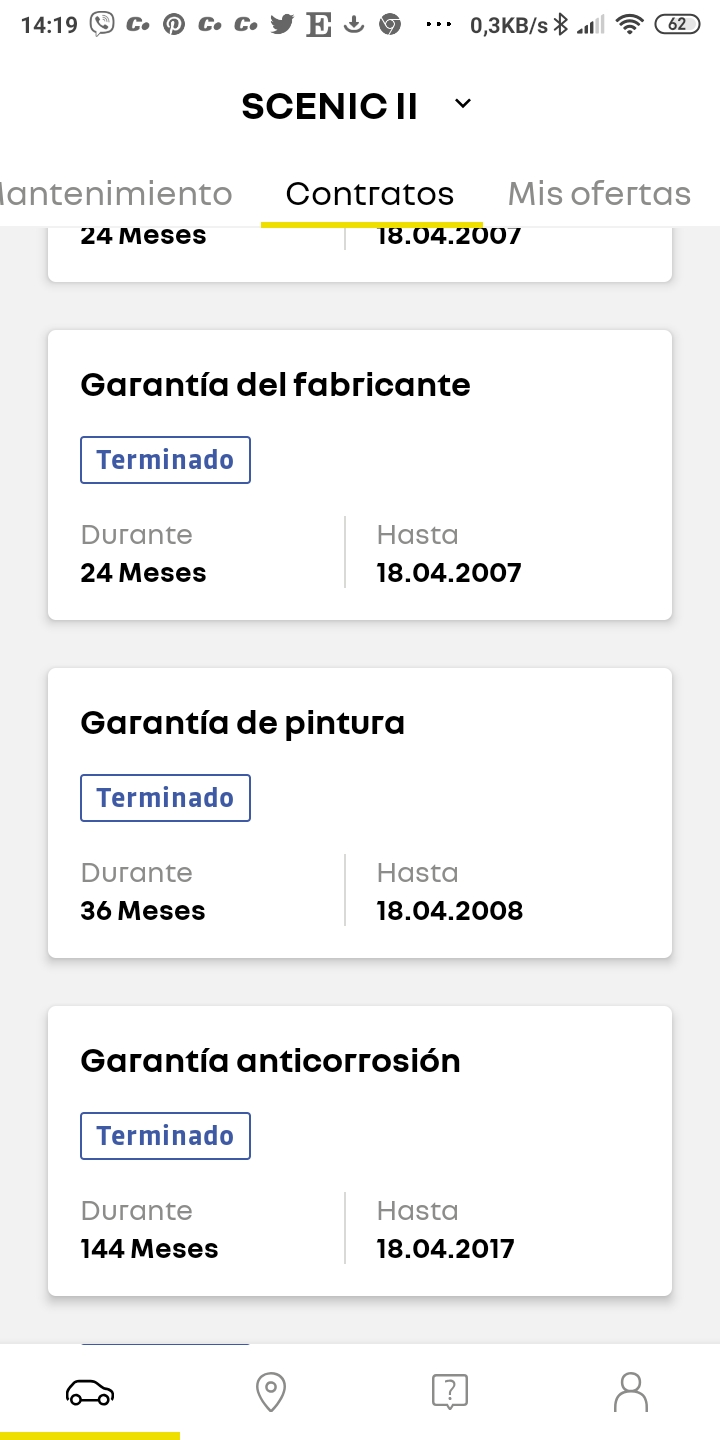
Task: Open the help question mark tab
Action: point(450,1391)
